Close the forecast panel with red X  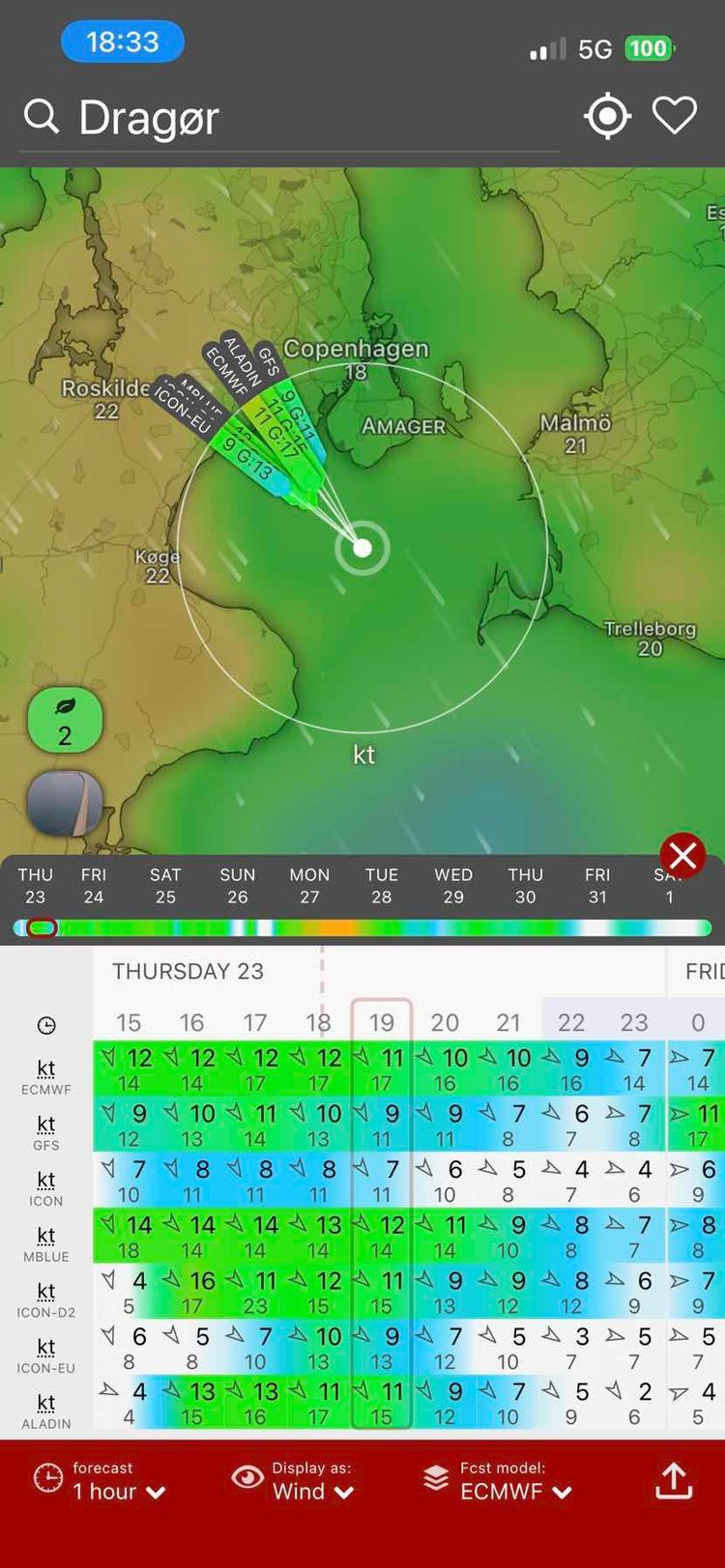[x=682, y=855]
